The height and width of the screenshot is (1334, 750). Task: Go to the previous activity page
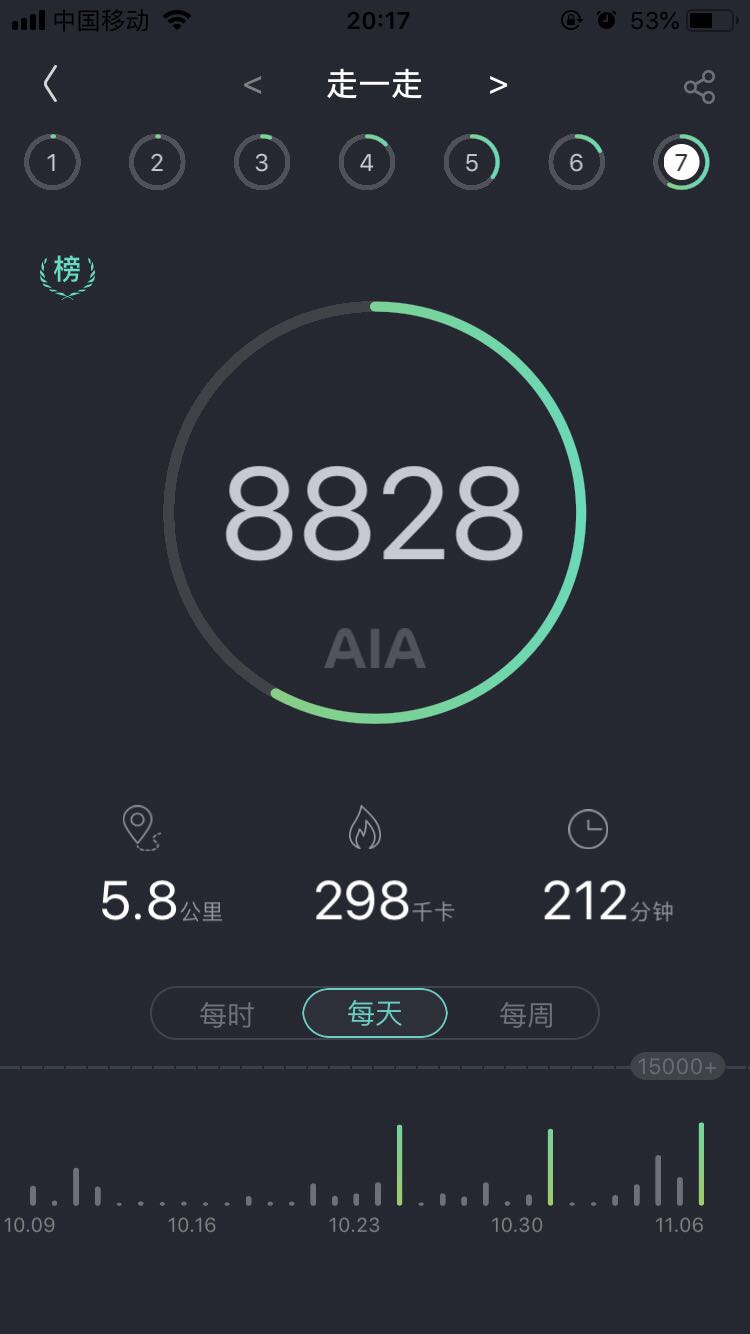tap(253, 86)
